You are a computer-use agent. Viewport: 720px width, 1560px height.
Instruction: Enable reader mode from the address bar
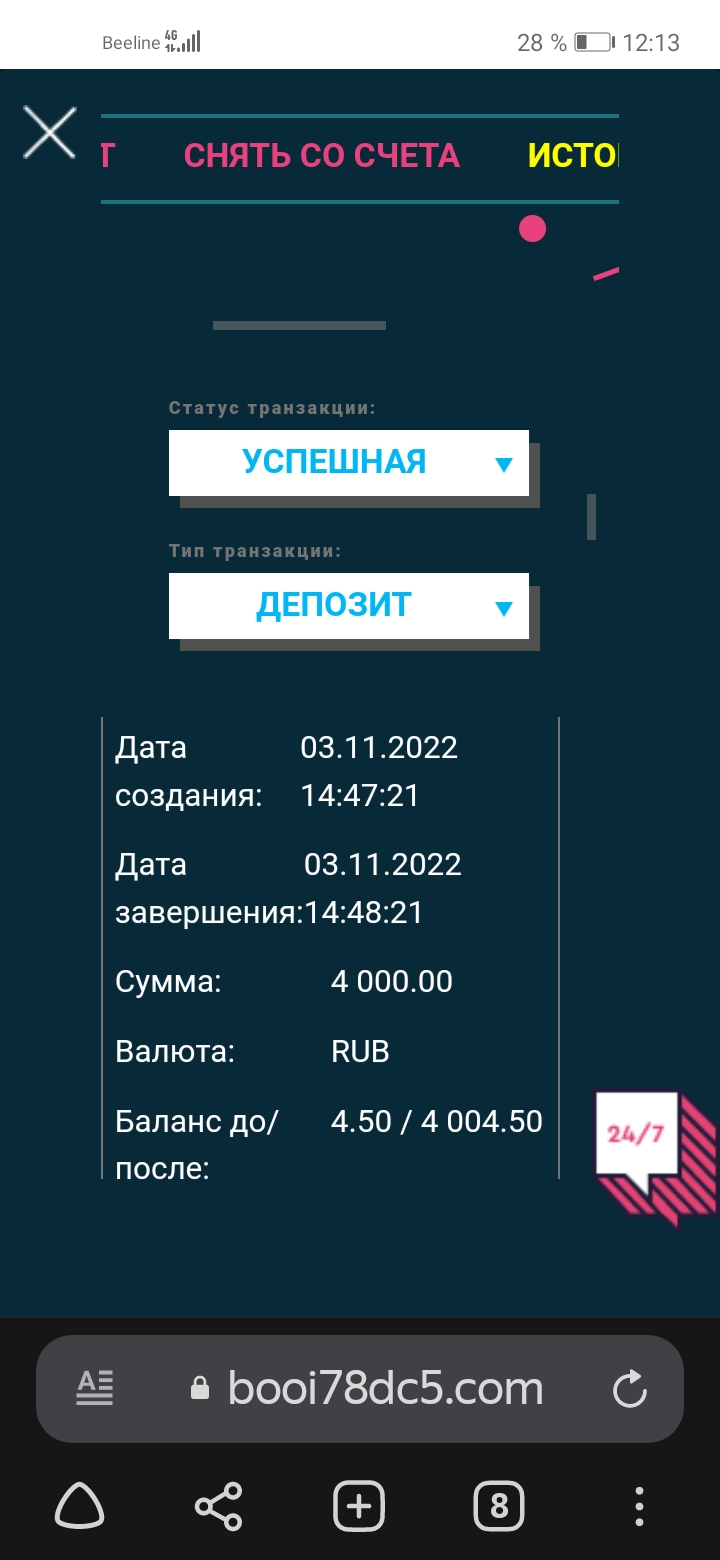[x=95, y=1388]
